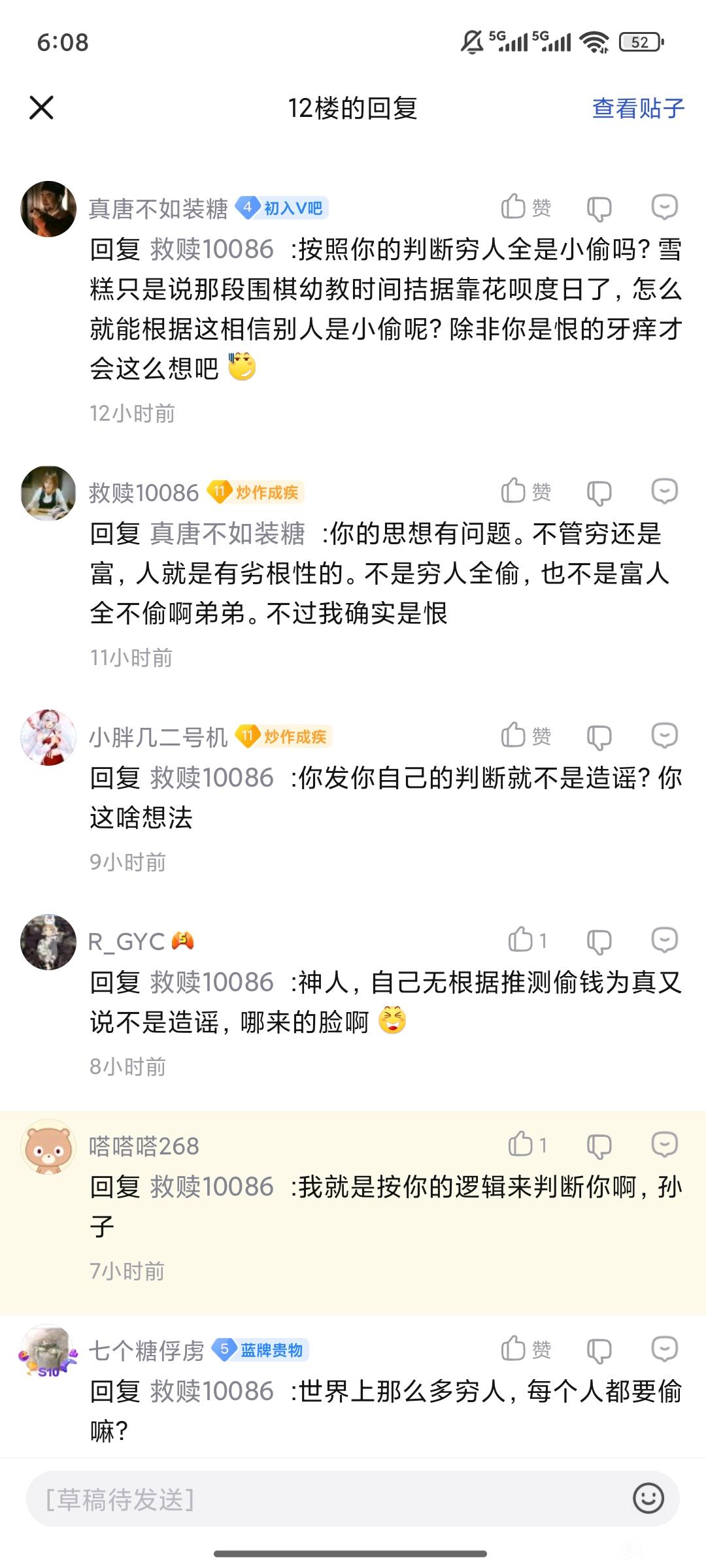Open 救赎10086's username in R_GYC's reply

coord(212,982)
